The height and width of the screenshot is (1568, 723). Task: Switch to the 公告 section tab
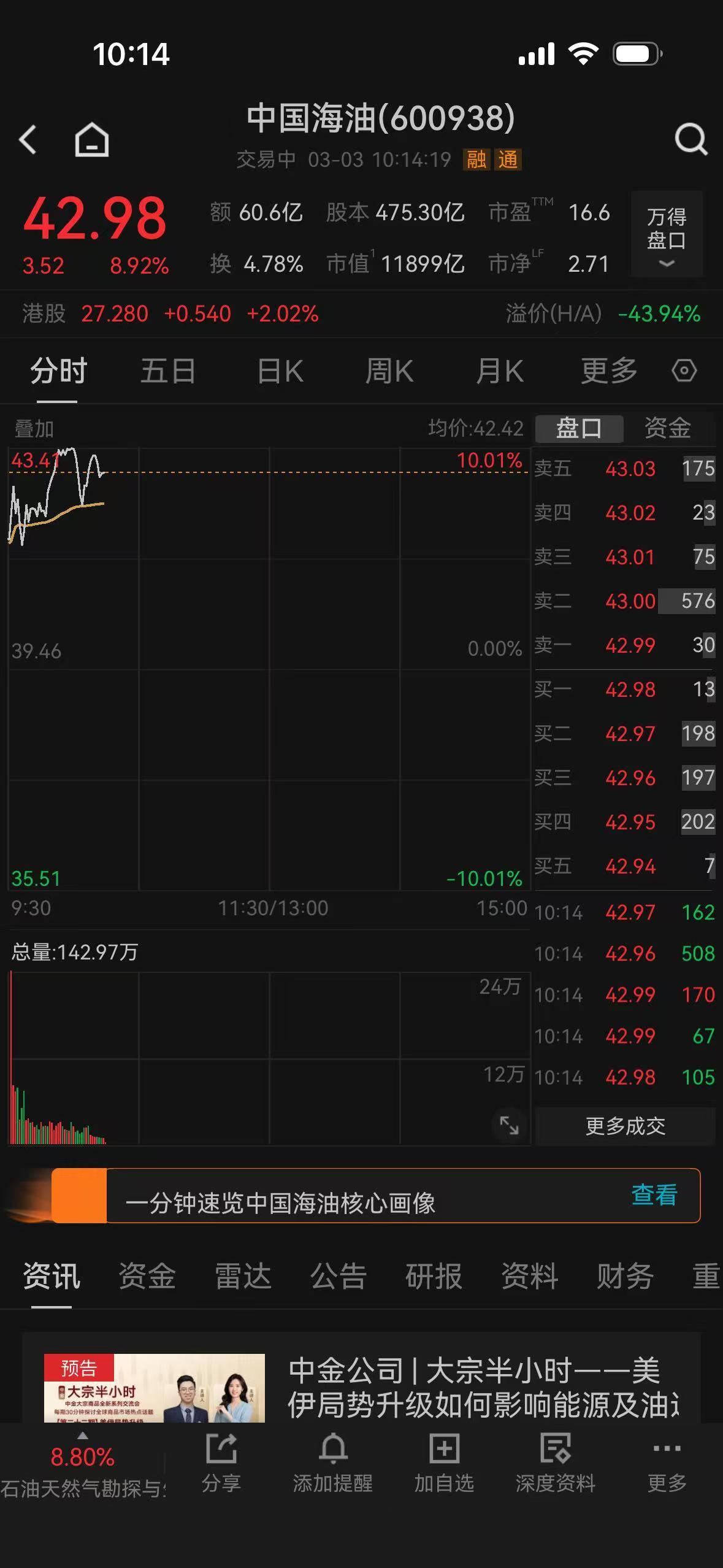click(338, 1276)
